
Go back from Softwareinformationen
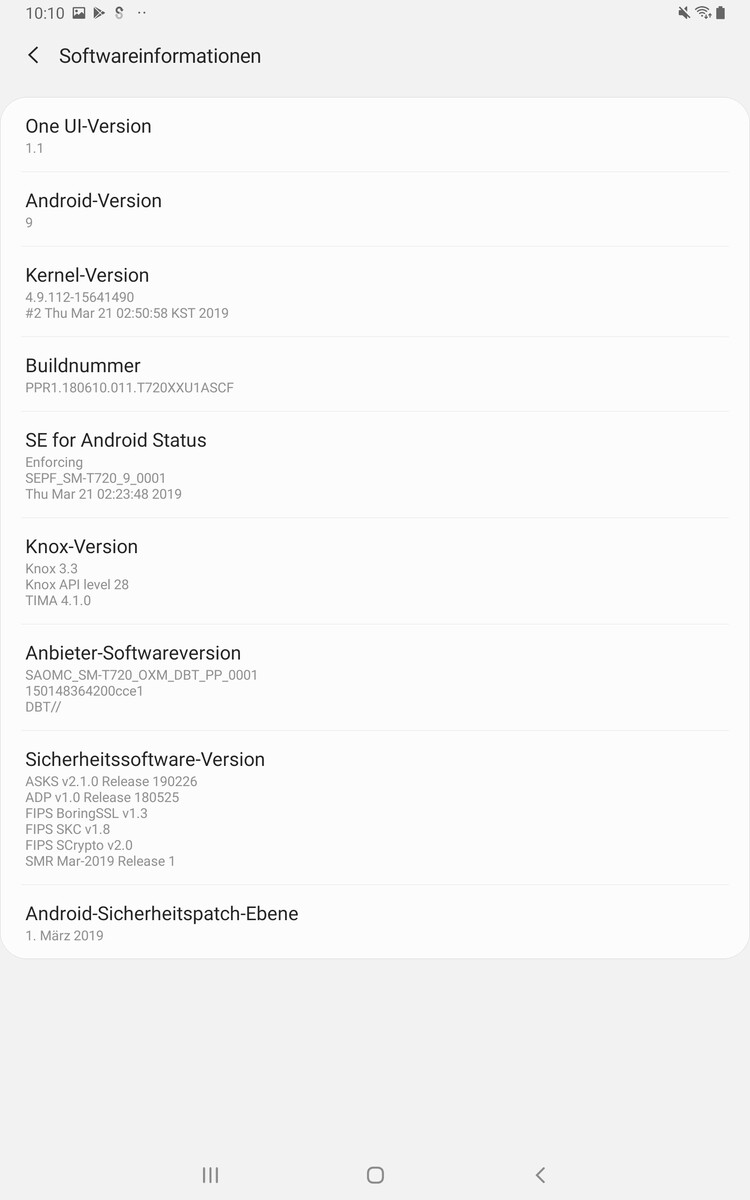coord(34,56)
